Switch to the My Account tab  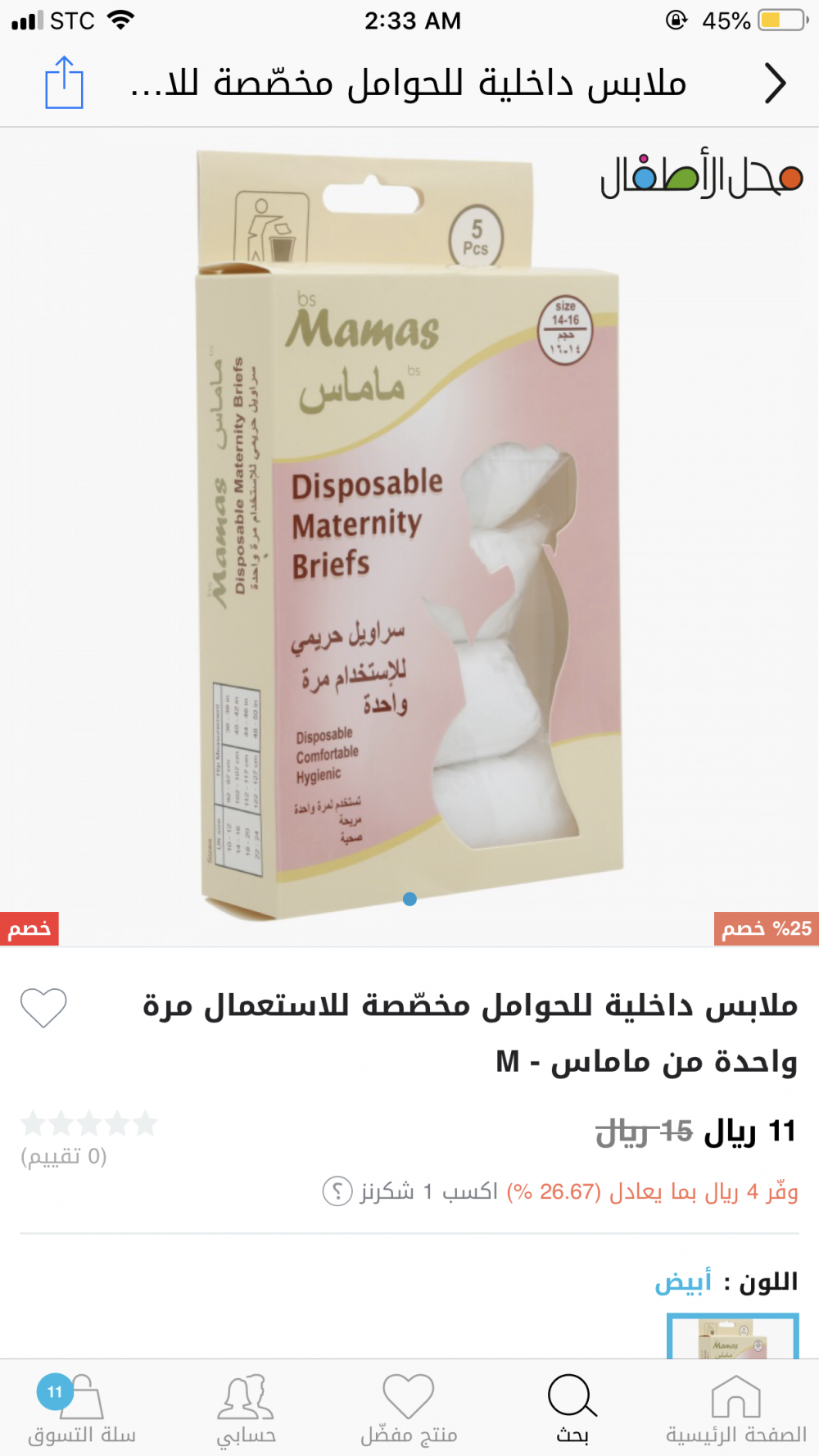[x=246, y=1409]
